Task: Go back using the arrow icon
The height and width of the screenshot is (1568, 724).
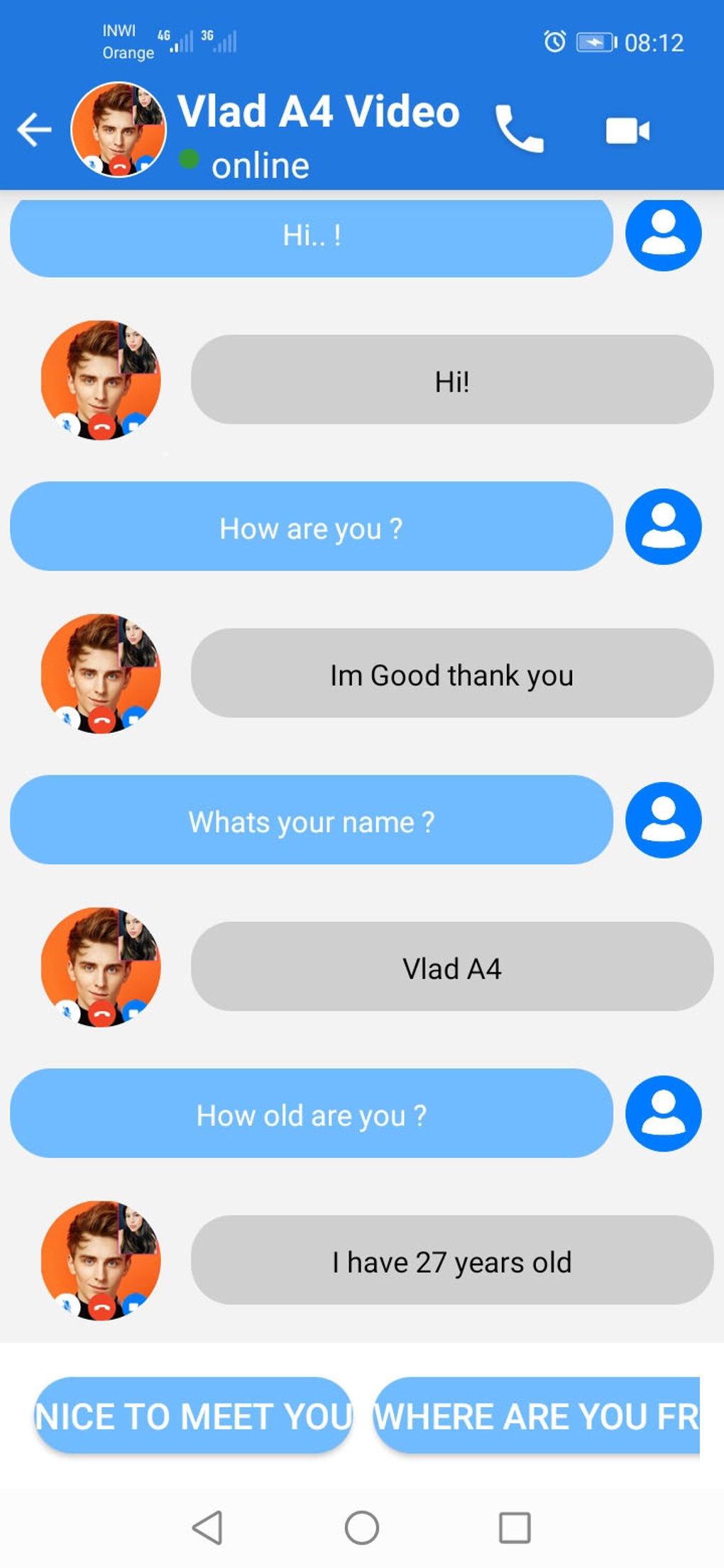Action: point(34,130)
